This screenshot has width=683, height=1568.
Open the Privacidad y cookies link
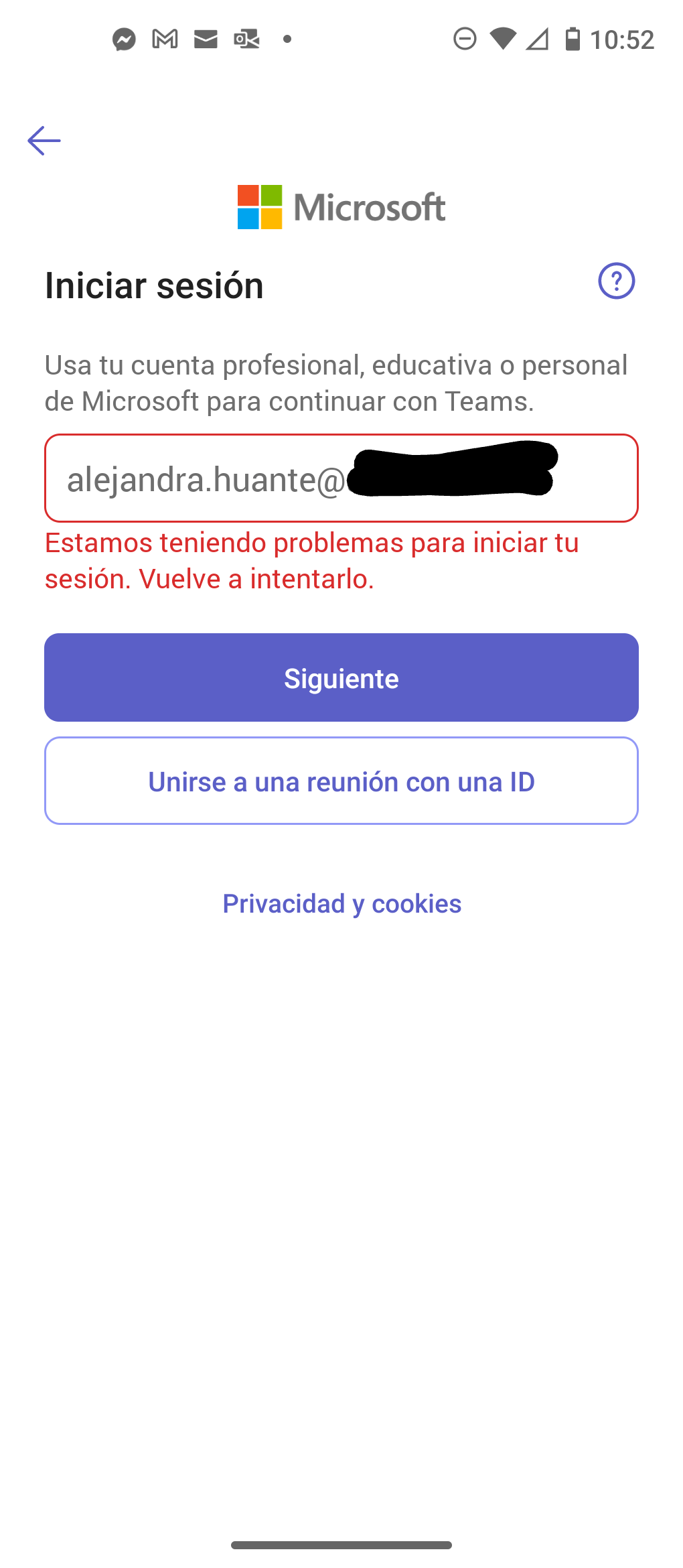(341, 904)
